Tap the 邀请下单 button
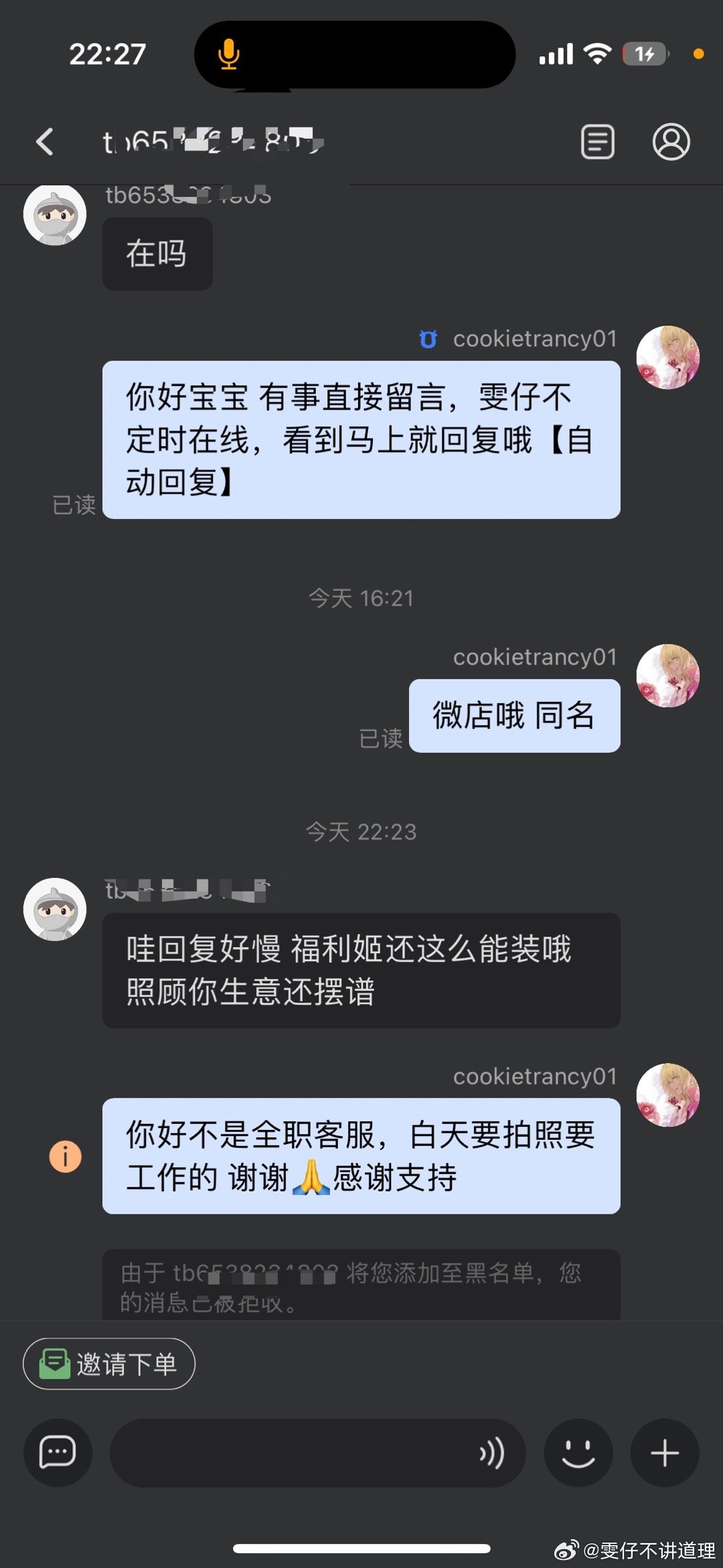 point(109,1364)
